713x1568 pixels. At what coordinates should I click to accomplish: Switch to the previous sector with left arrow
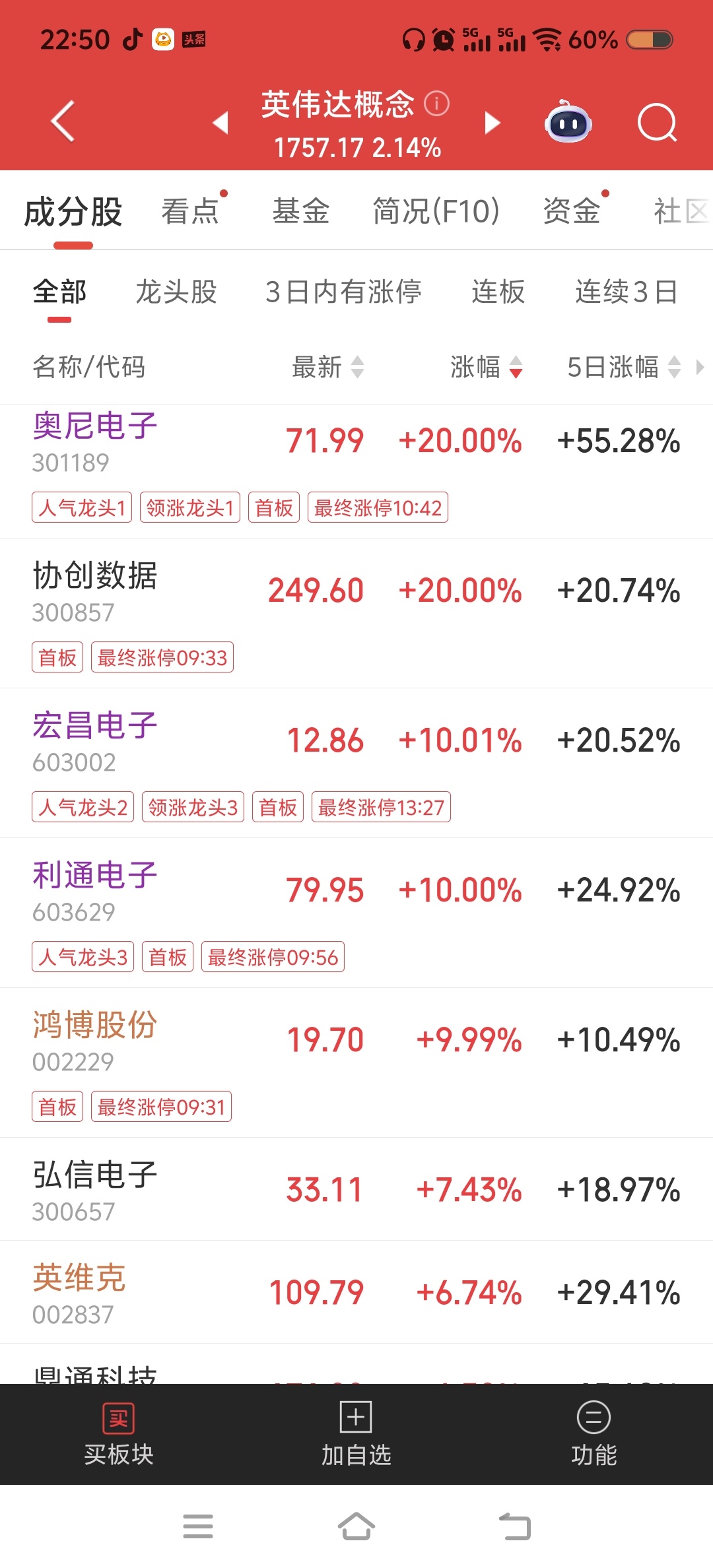[x=221, y=123]
